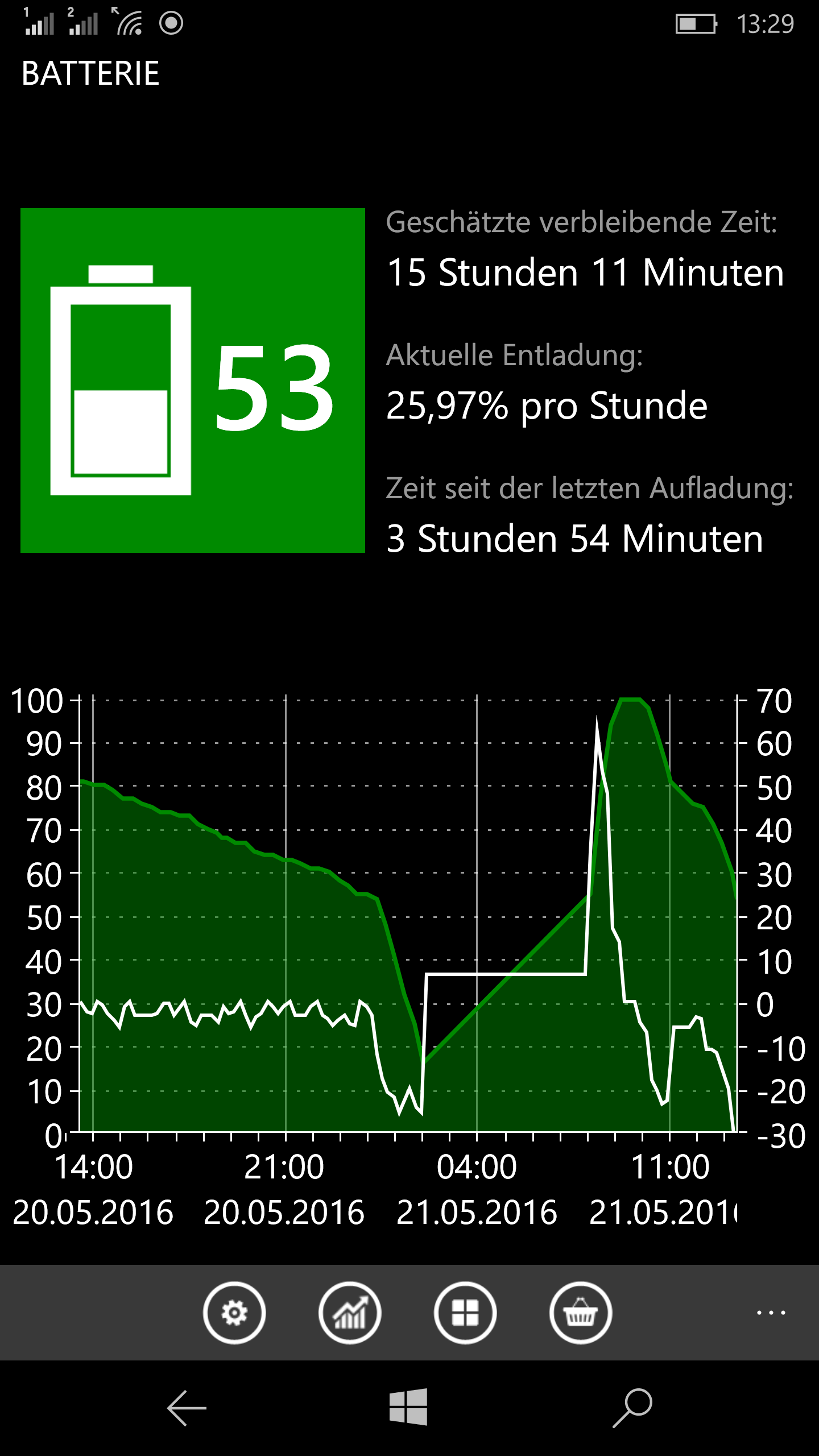The image size is (819, 1456).
Task: Tap the tile grid icon in the app bar
Action: [465, 1313]
